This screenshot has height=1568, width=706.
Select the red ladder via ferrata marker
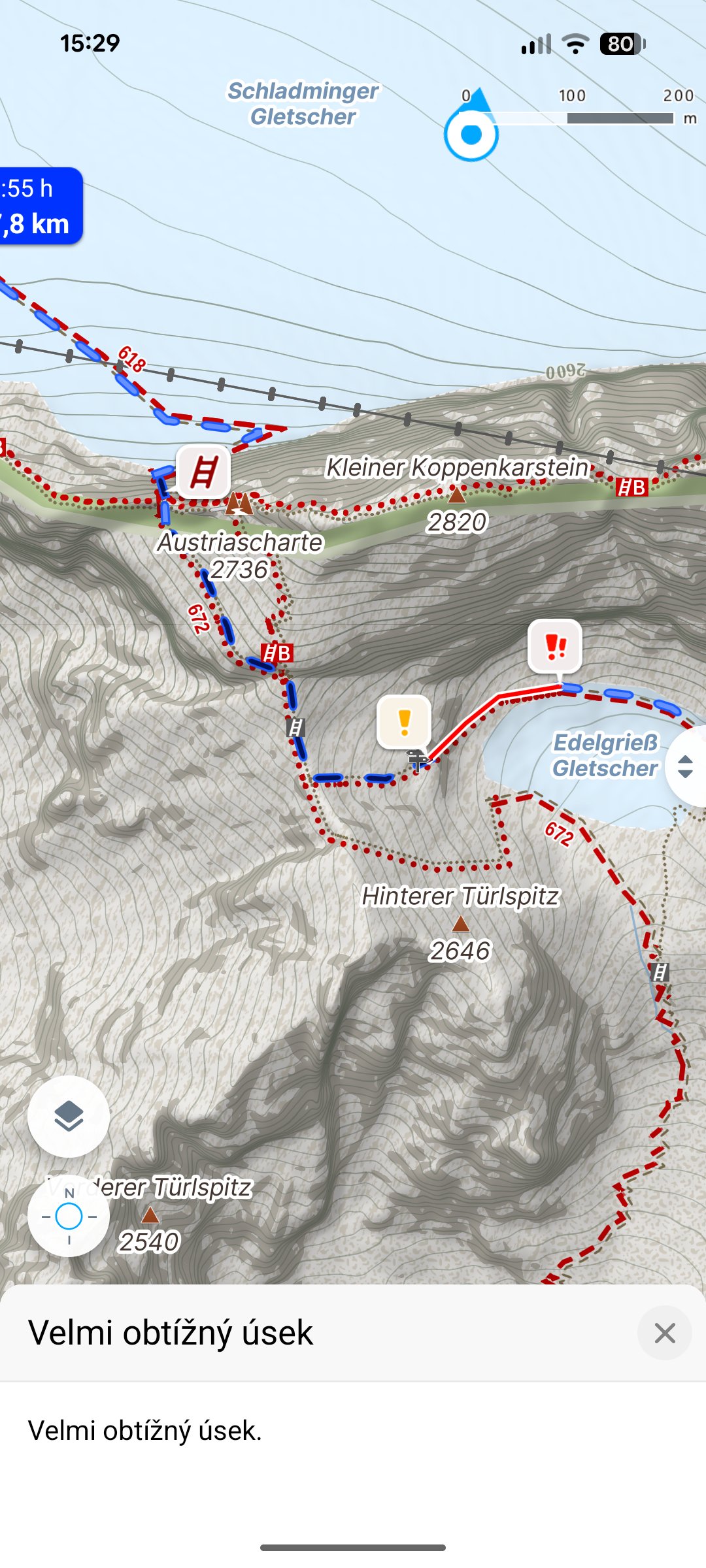pyautogui.click(x=203, y=471)
